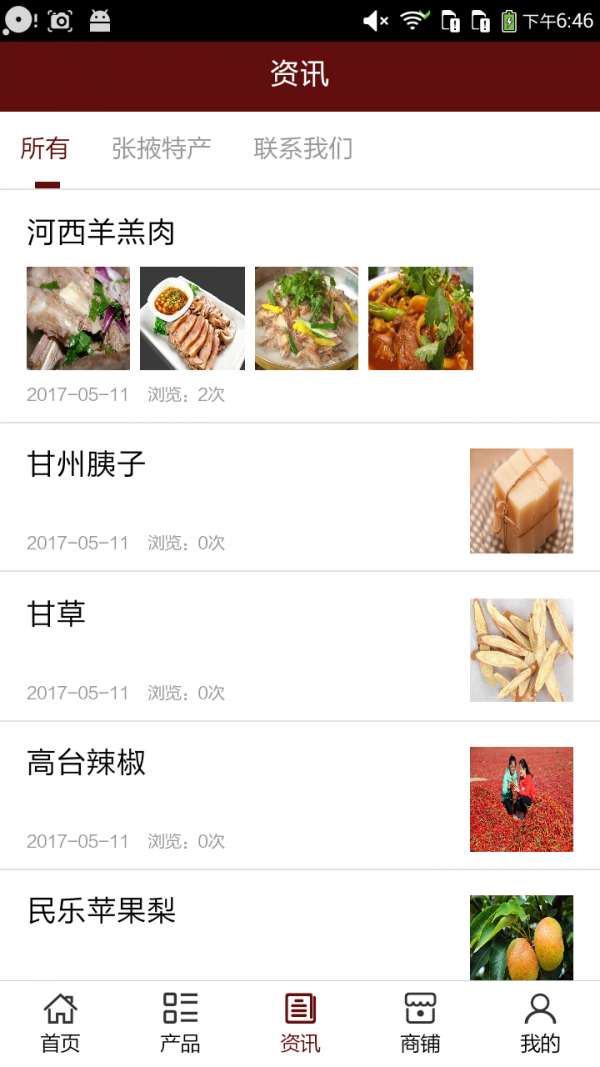Open the 联系我们 tab
Image resolution: width=600 pixels, height=1067 pixels.
303,150
